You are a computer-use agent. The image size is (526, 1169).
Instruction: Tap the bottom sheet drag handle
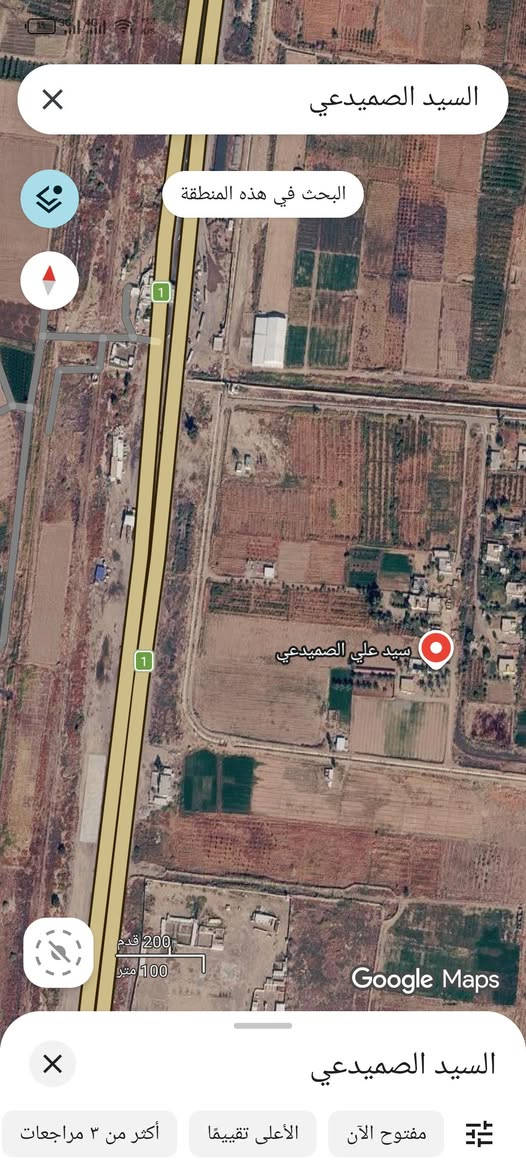click(x=263, y=1026)
